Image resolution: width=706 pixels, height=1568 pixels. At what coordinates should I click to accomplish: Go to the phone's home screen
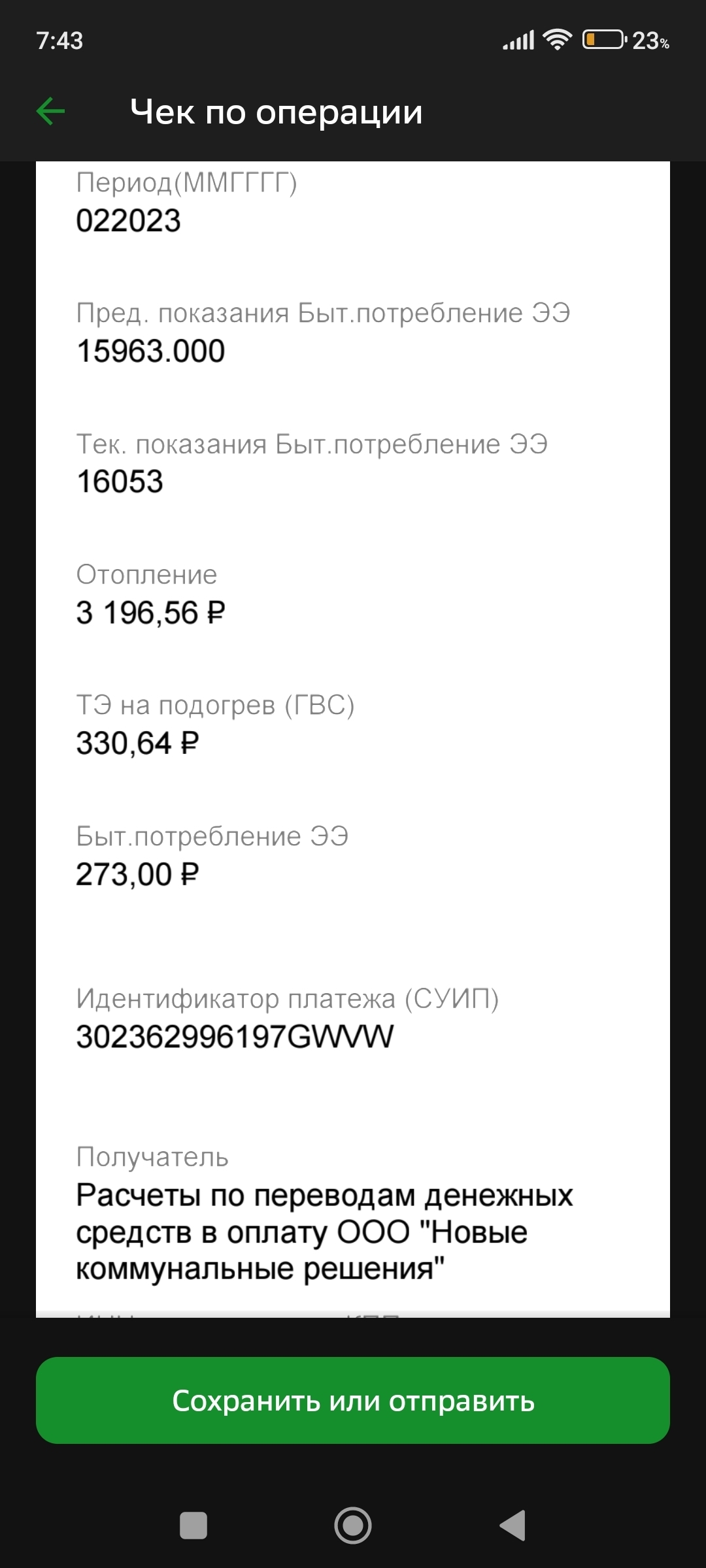353,1526
